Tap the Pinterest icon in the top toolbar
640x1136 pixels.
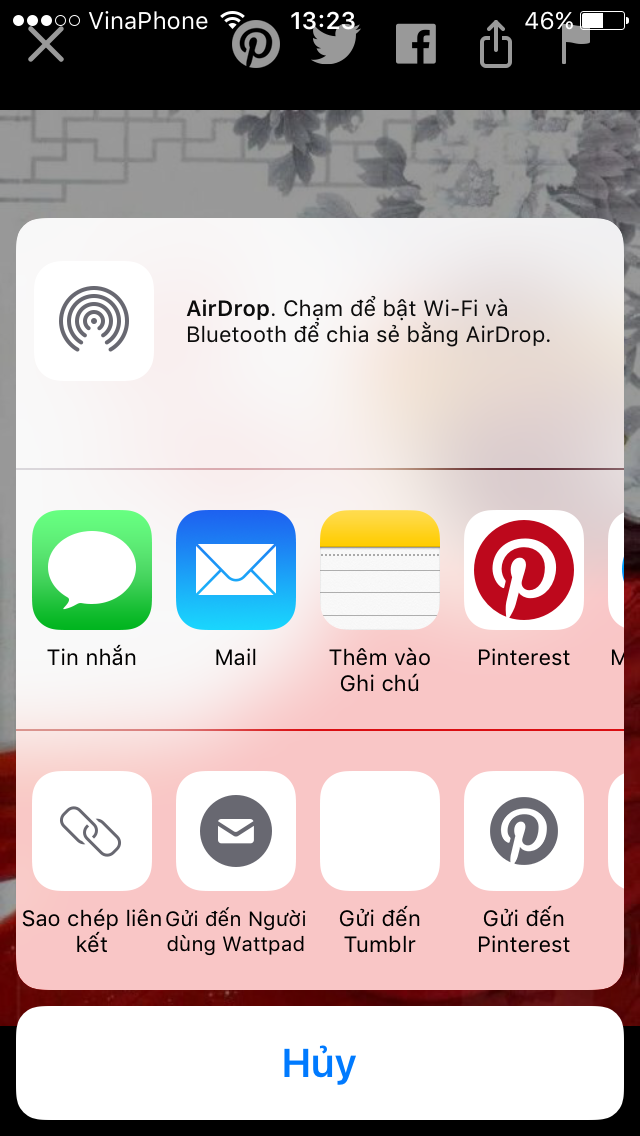click(256, 44)
